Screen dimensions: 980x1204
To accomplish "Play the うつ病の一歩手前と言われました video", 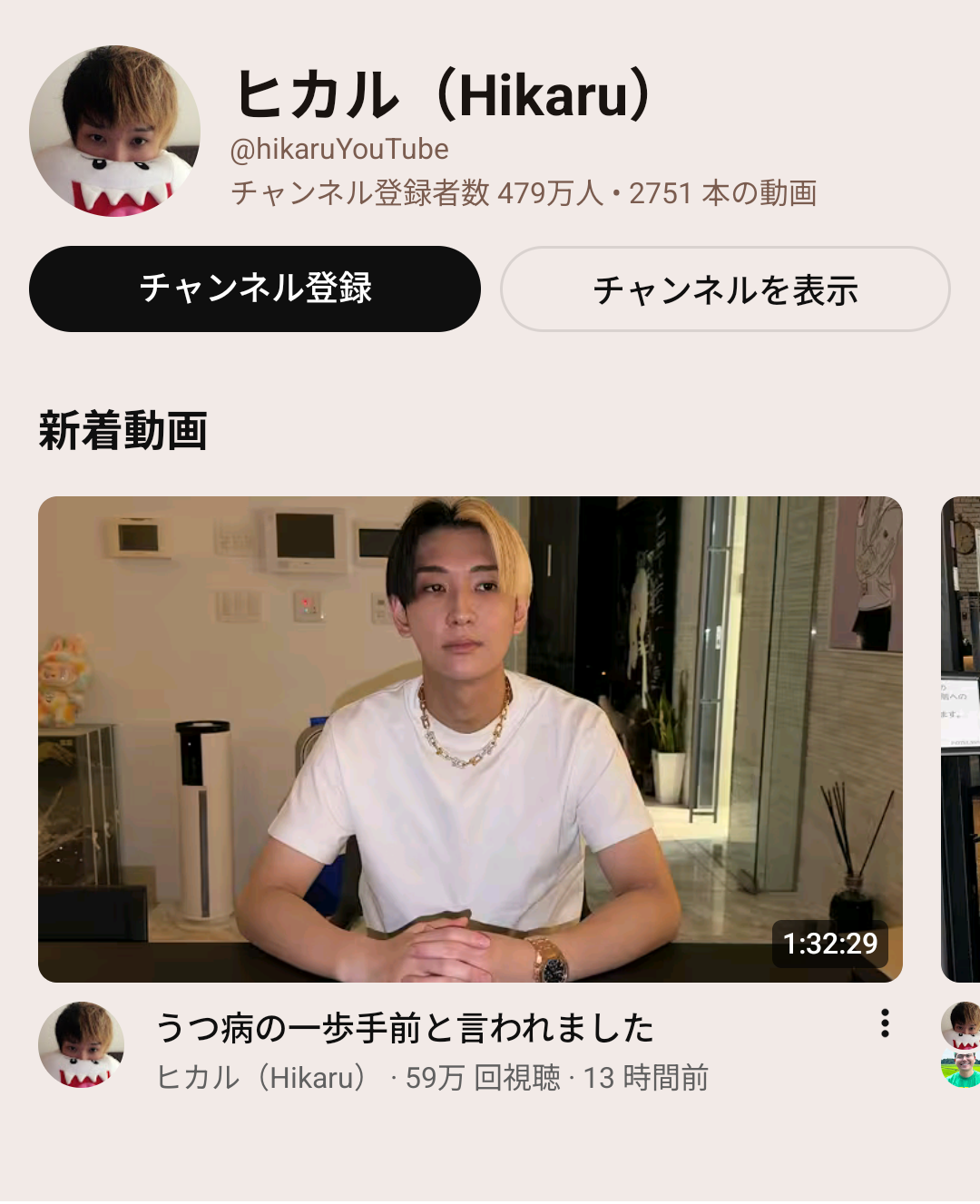I will pos(470,739).
